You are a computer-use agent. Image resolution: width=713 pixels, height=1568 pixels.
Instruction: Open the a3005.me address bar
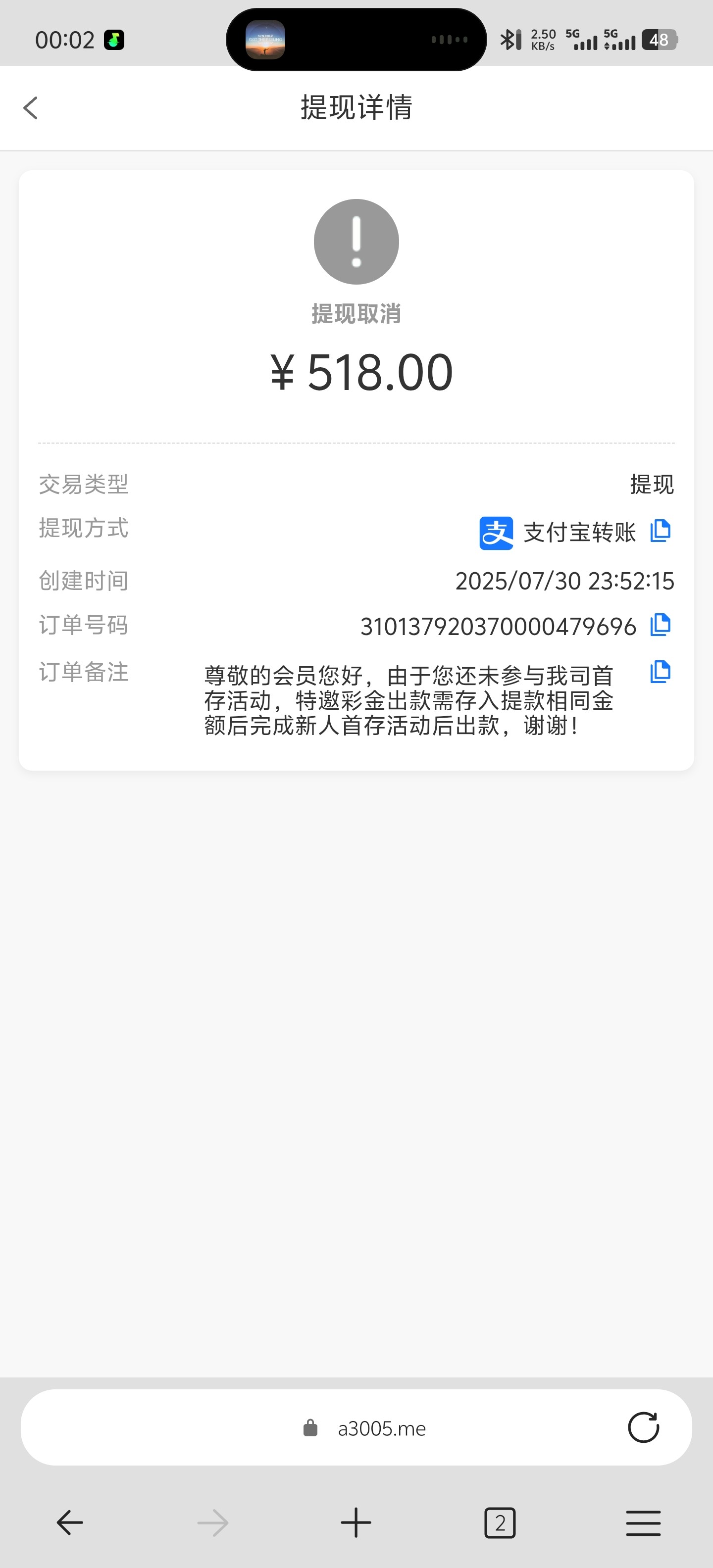pyautogui.click(x=382, y=1428)
